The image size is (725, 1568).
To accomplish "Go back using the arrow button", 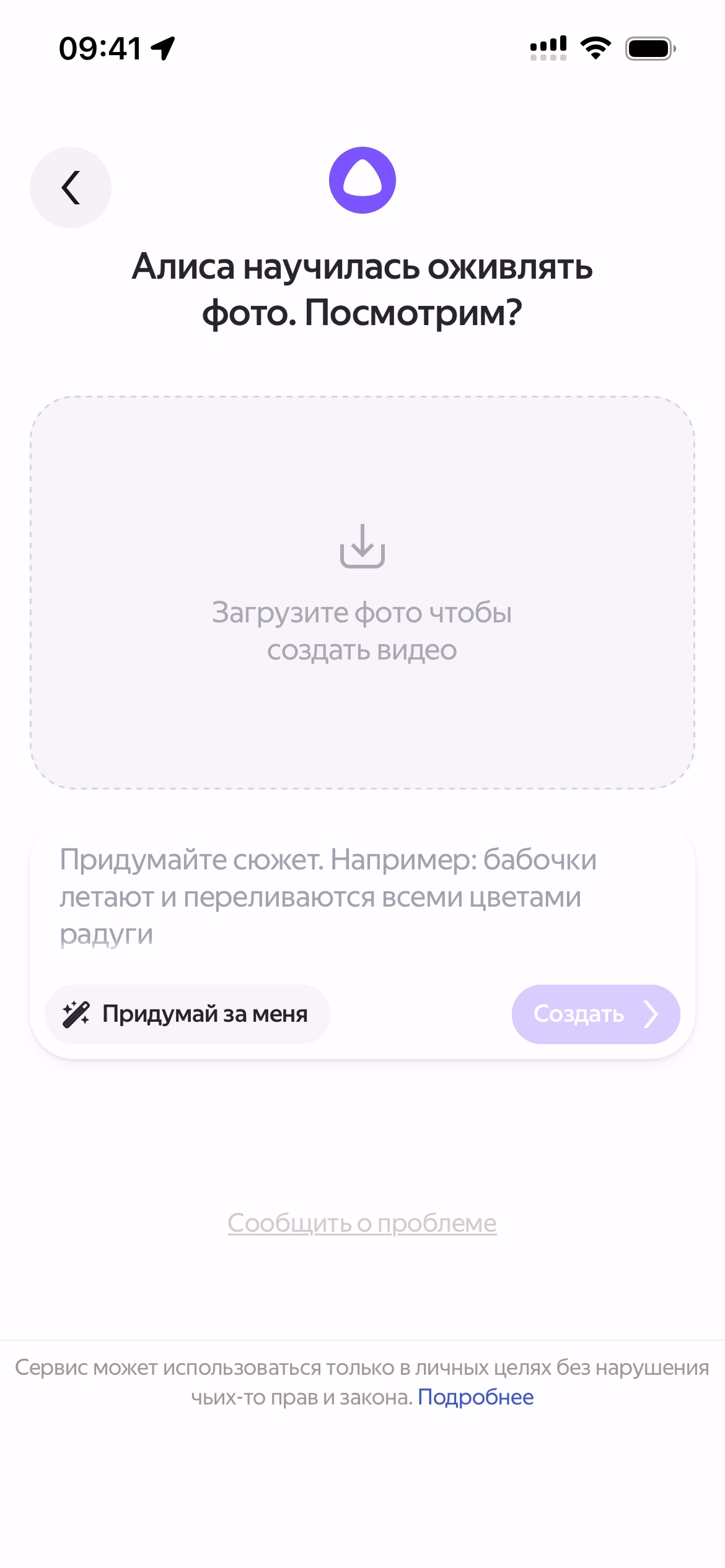I will click(71, 188).
